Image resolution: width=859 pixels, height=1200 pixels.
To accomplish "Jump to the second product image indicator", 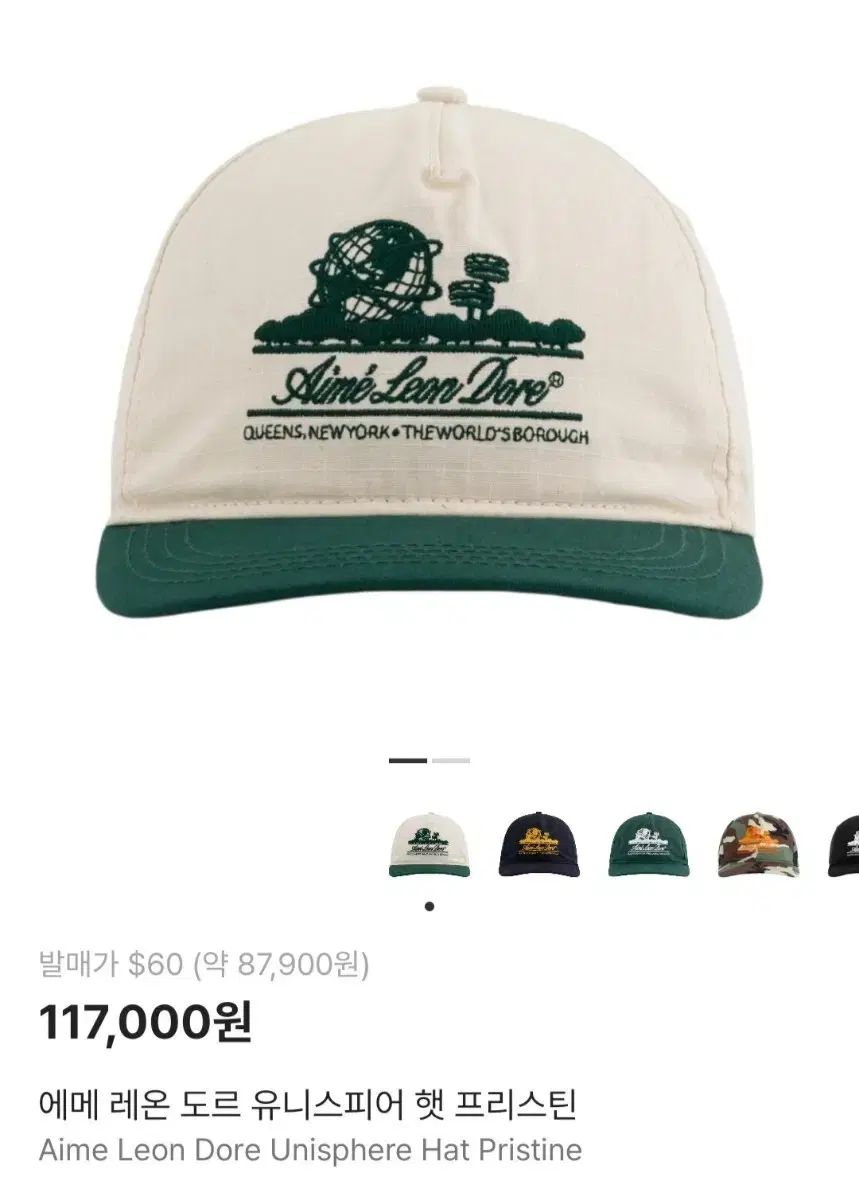I will [x=451, y=761].
